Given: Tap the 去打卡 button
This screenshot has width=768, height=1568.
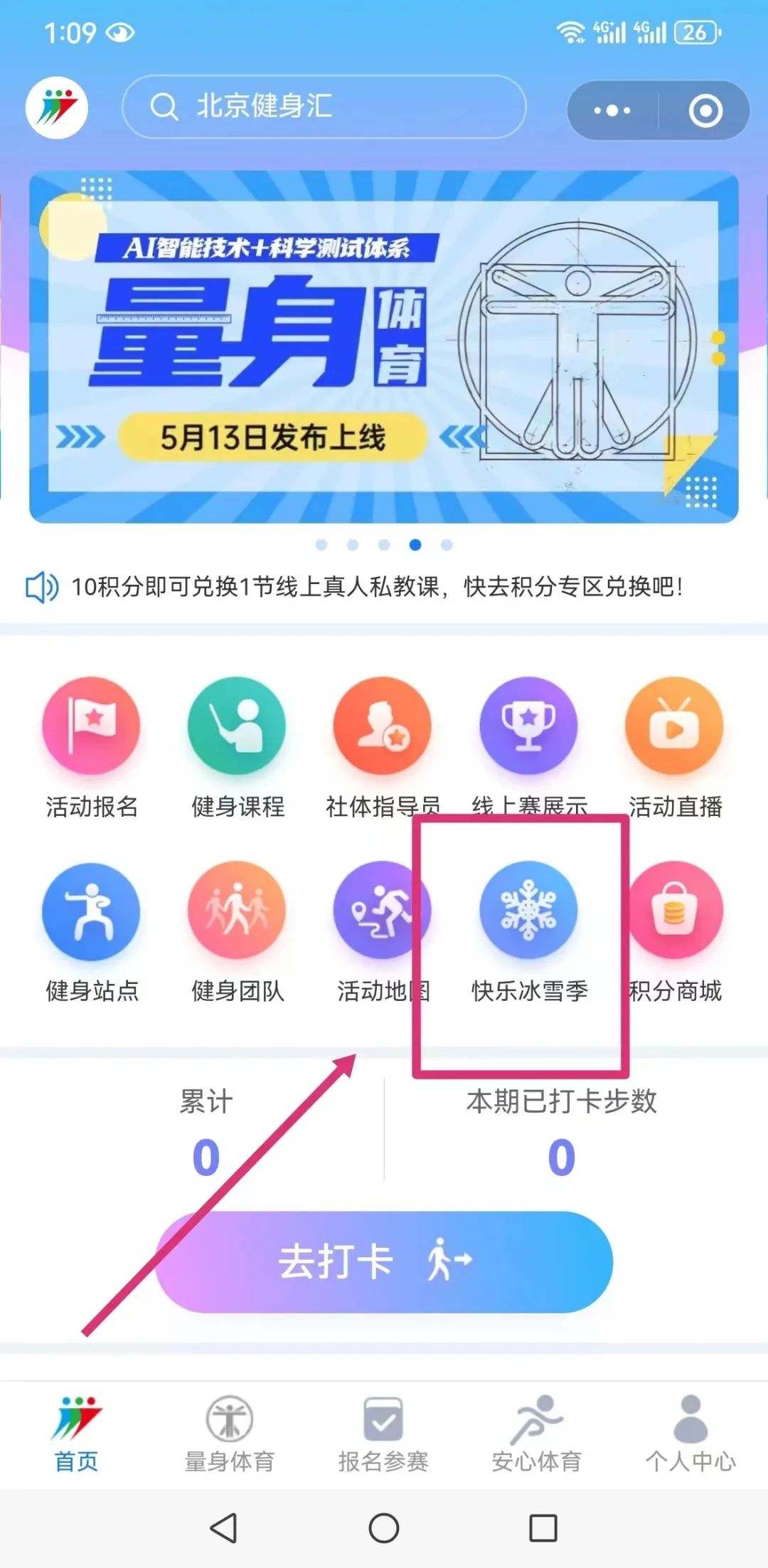Looking at the screenshot, I should (384, 1261).
